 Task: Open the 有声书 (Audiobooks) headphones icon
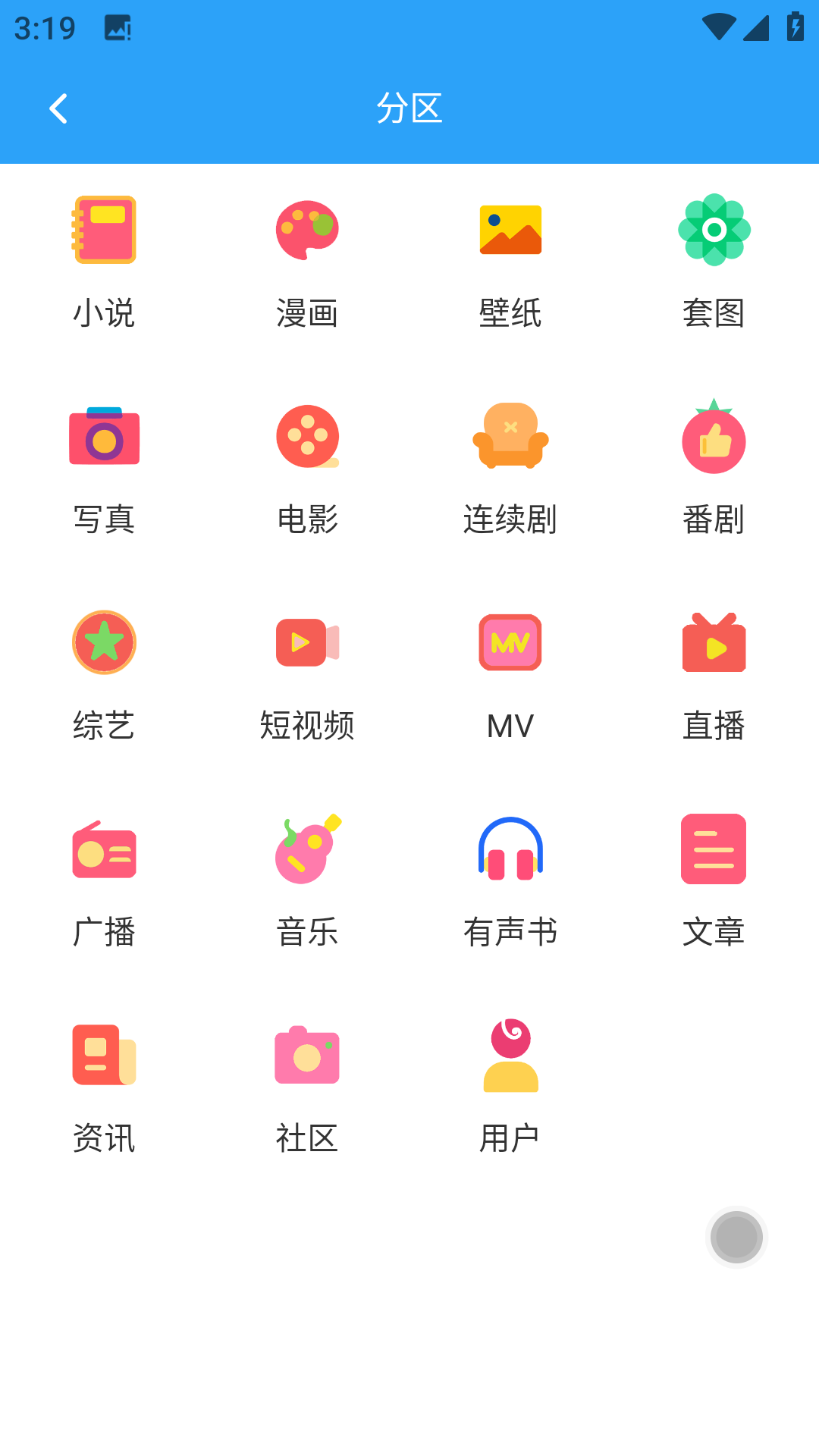[x=510, y=849]
